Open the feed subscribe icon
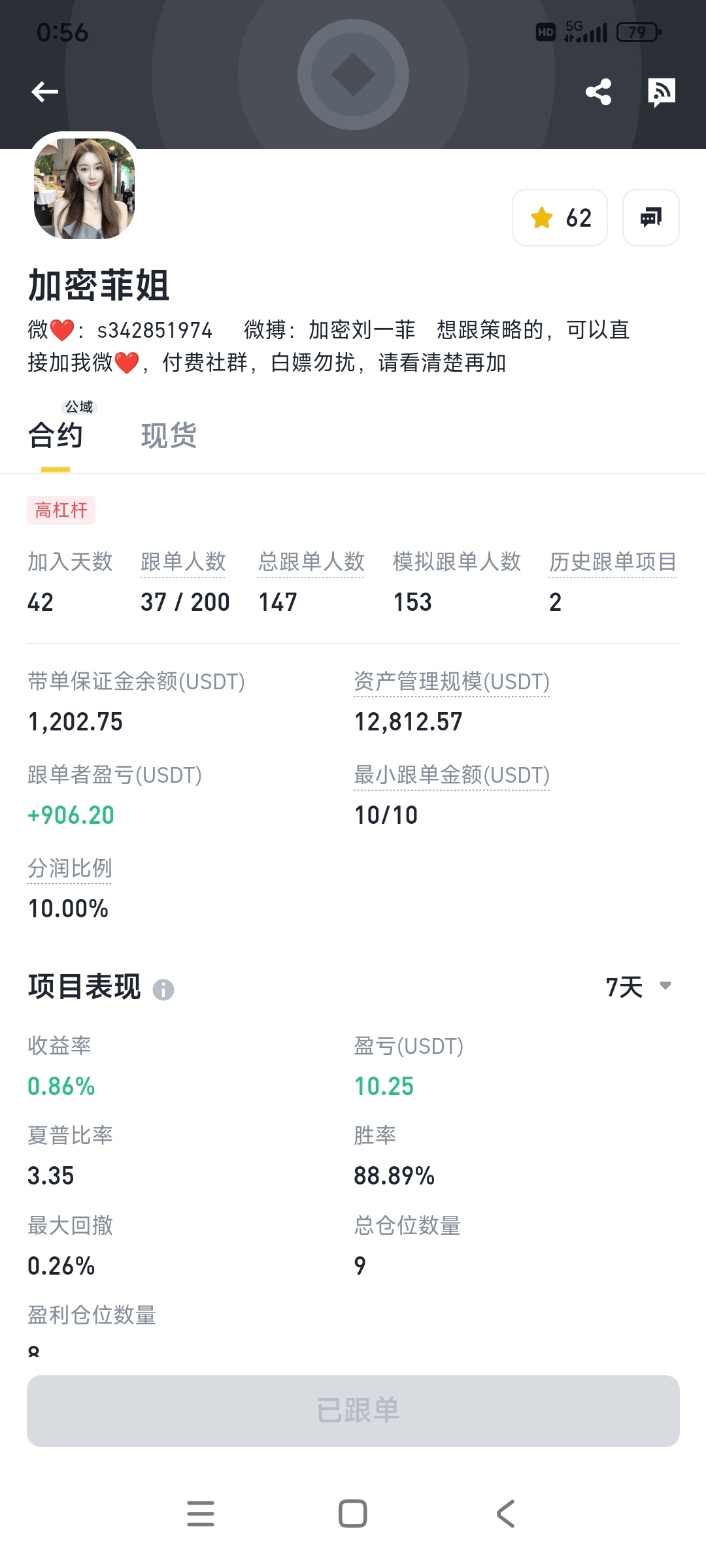Viewport: 706px width, 1568px height. click(662, 92)
